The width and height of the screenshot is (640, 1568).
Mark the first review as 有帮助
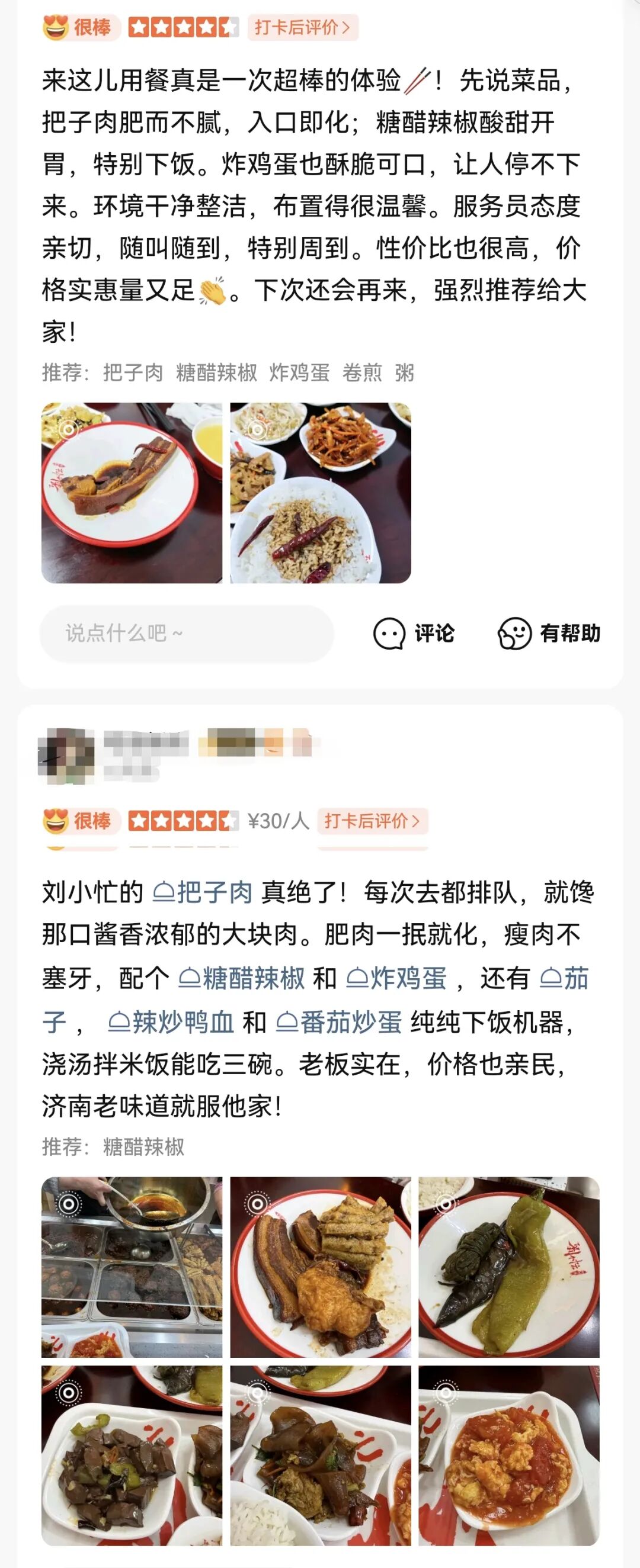549,634
